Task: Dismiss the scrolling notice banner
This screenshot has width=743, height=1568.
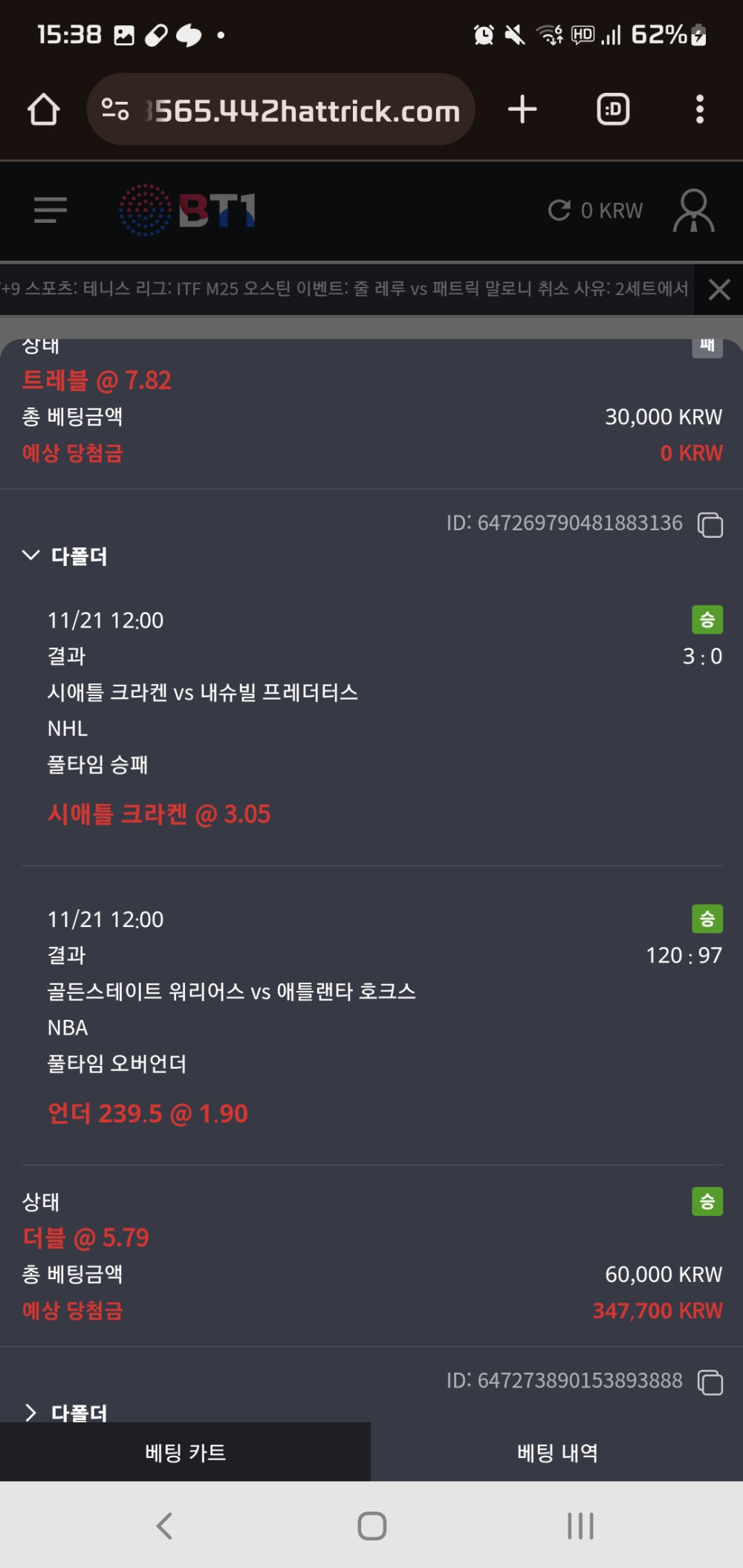Action: tap(718, 289)
